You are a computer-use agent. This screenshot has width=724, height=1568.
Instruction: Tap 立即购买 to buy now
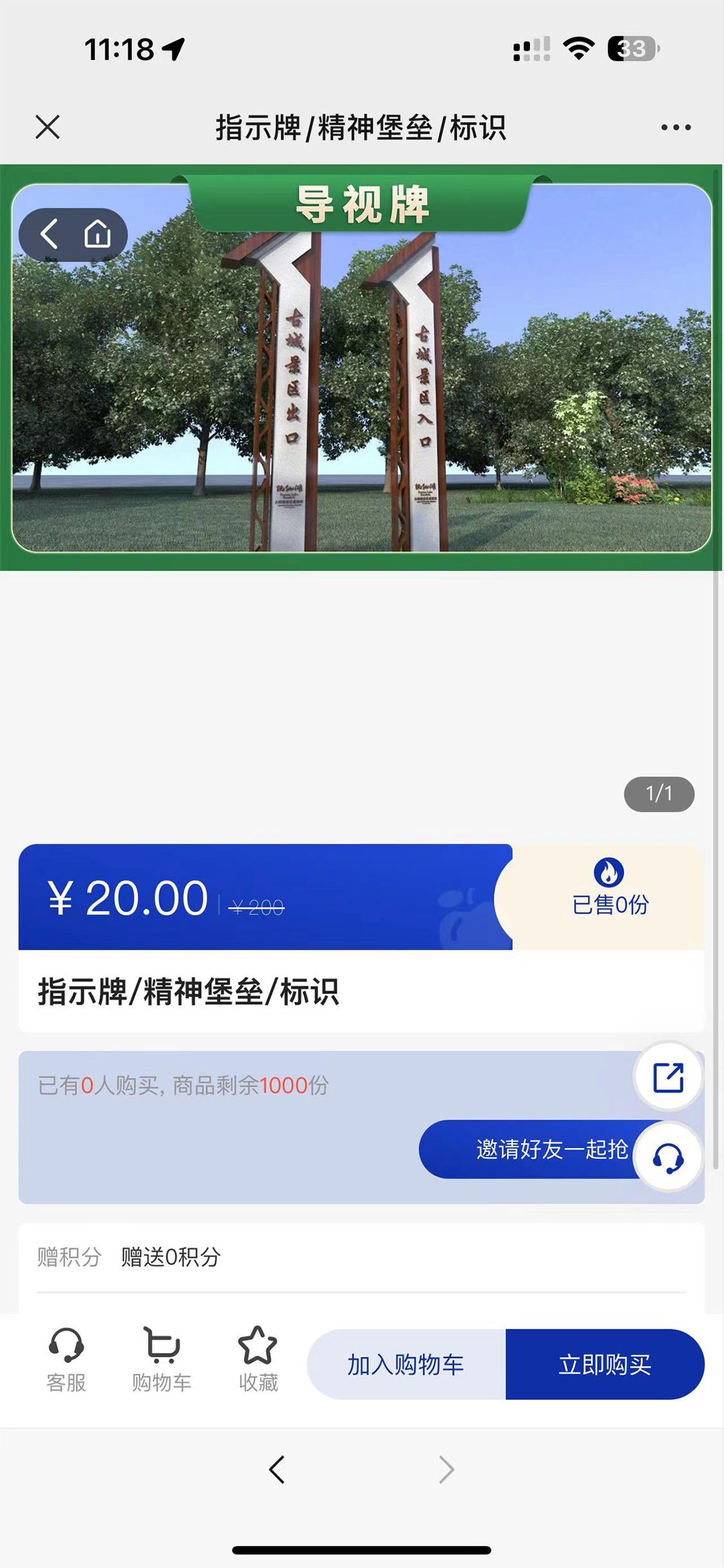[604, 1364]
